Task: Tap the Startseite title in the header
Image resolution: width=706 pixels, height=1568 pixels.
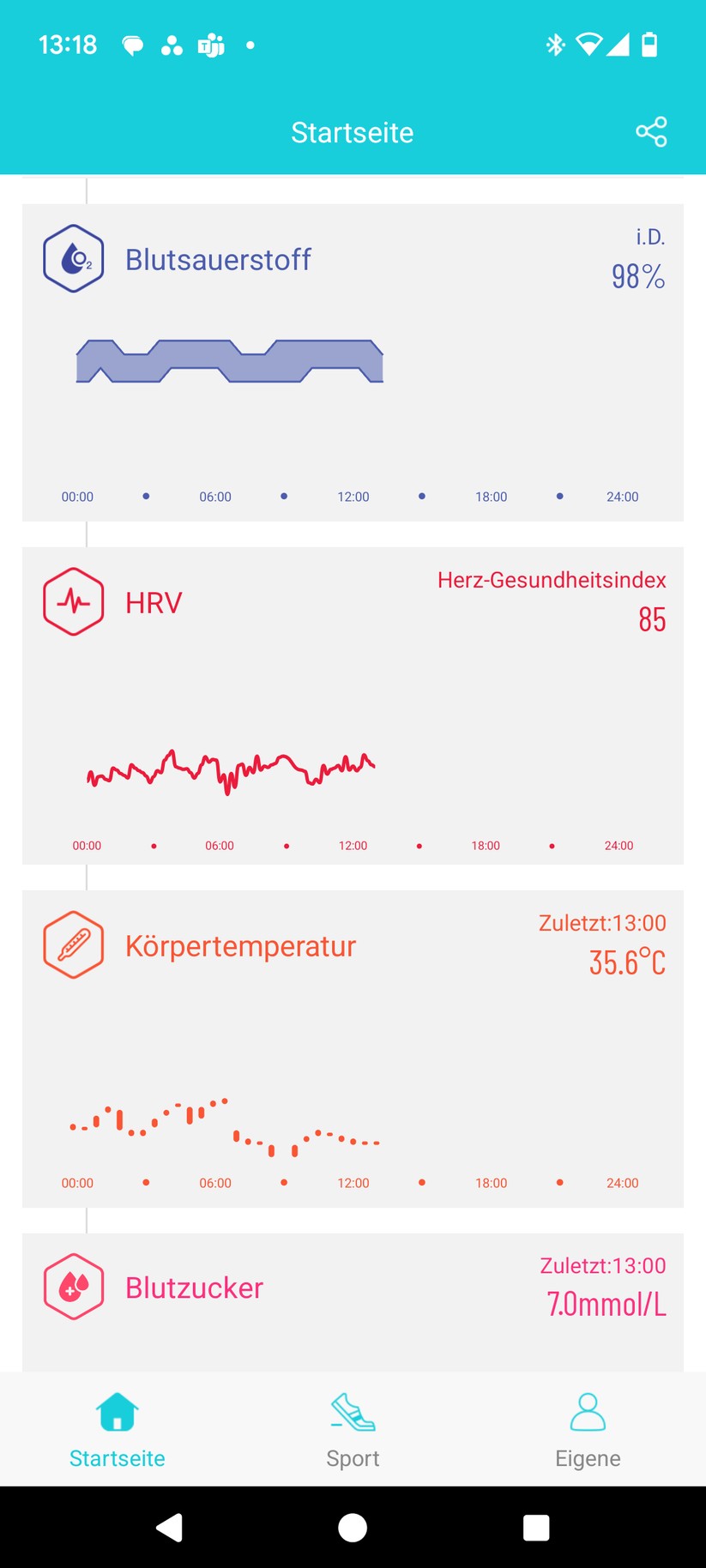Action: (x=353, y=132)
